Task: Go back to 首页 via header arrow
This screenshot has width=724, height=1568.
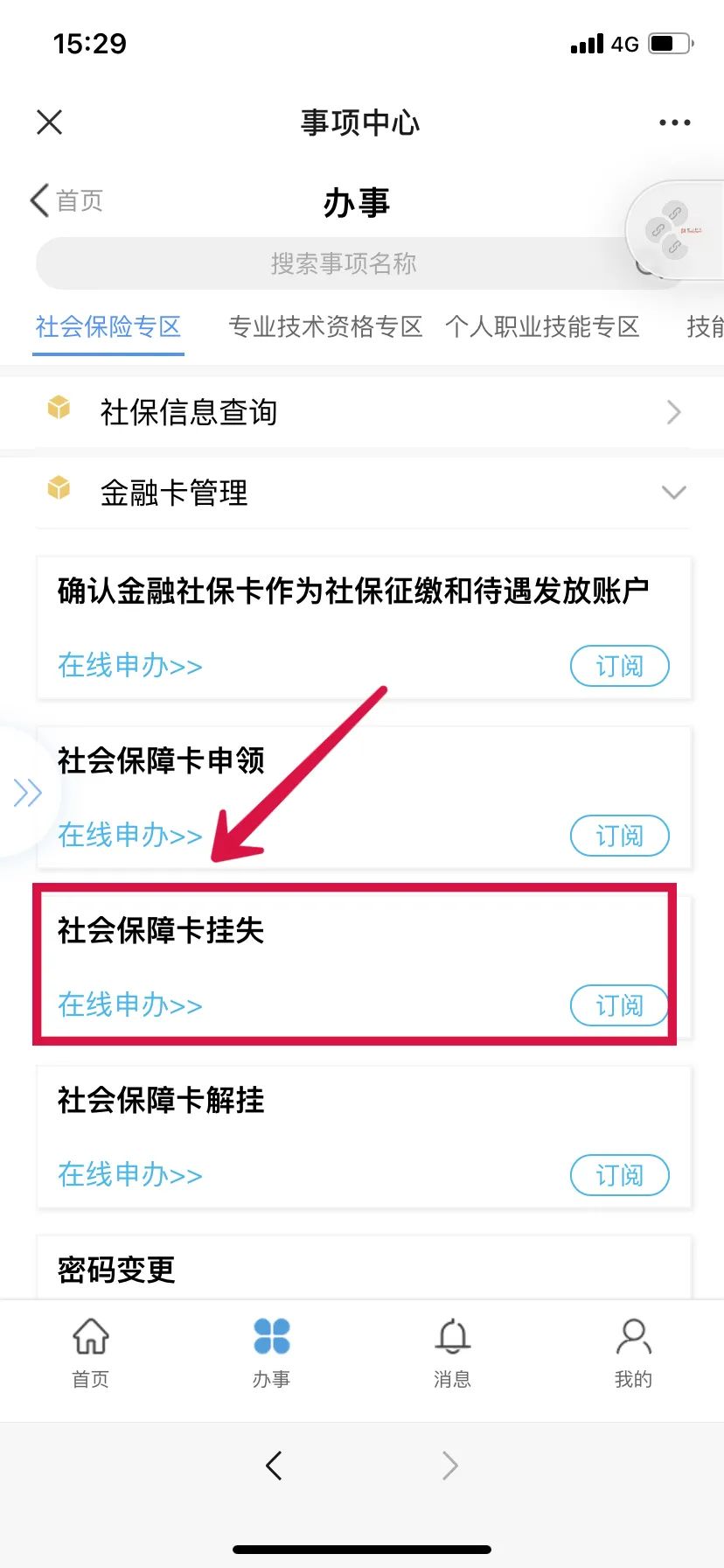Action: [66, 200]
